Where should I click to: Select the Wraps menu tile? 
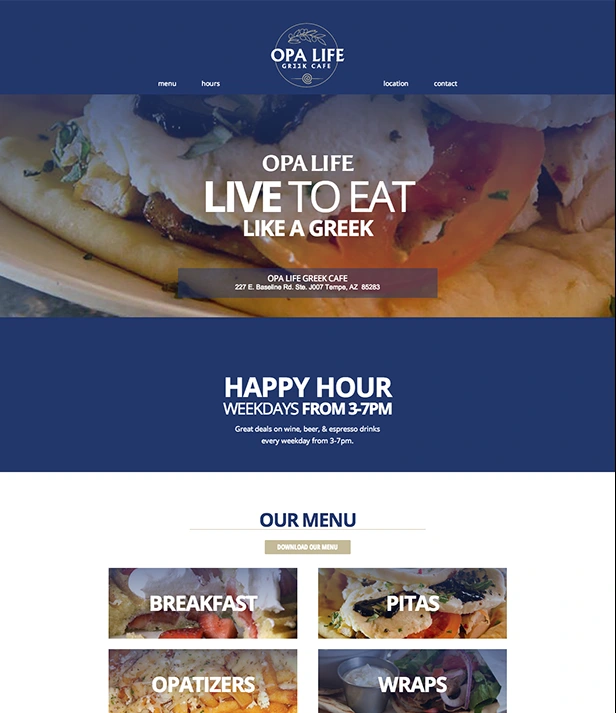click(412, 682)
